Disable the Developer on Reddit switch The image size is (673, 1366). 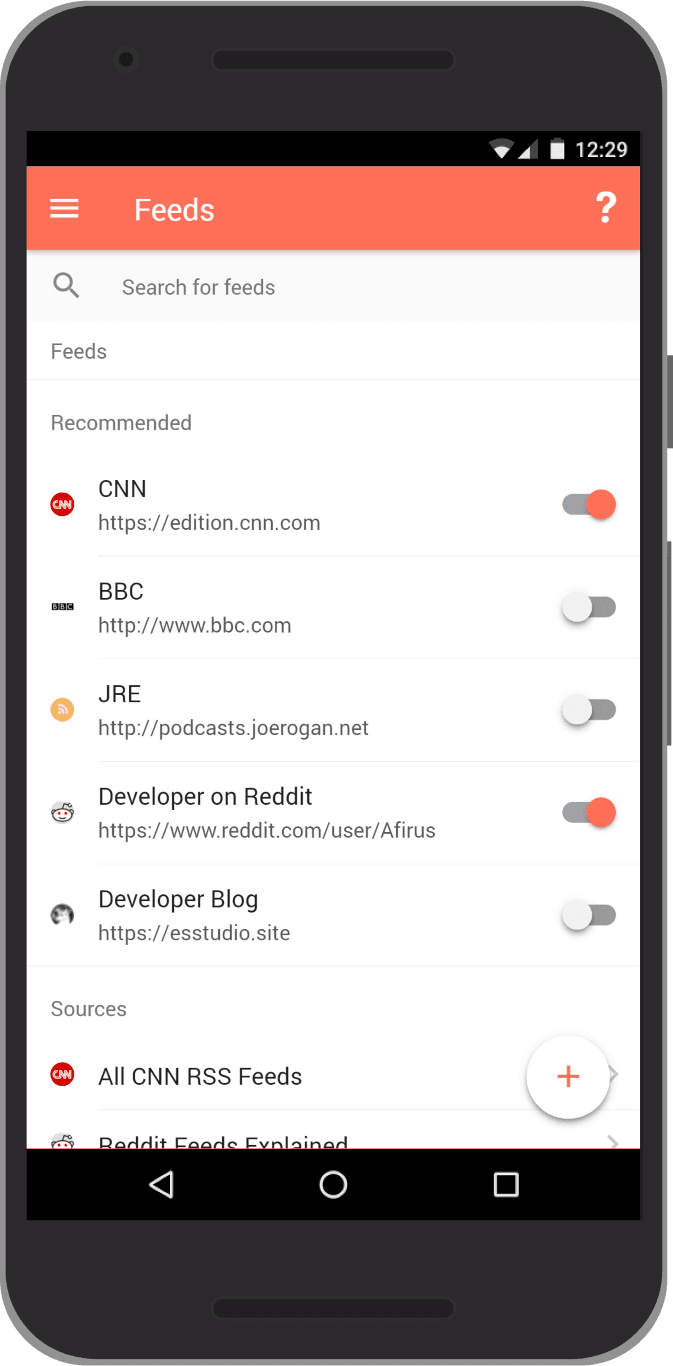click(x=588, y=812)
